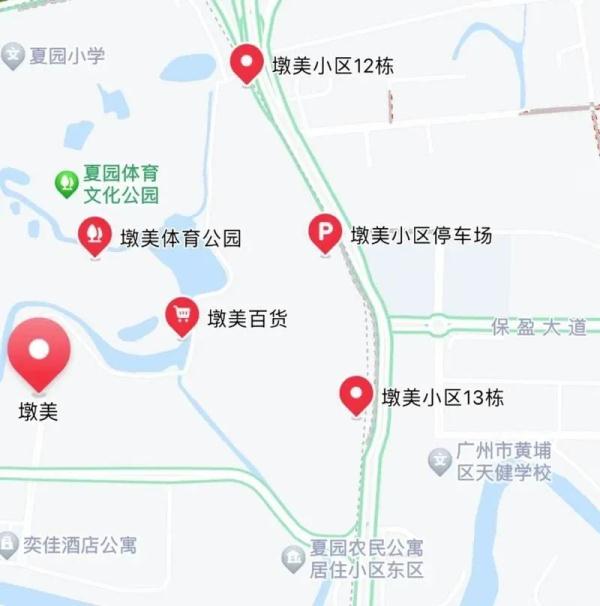Select the 墩美百货 shop pin
Screen dimensions: 600x606
tap(182, 317)
